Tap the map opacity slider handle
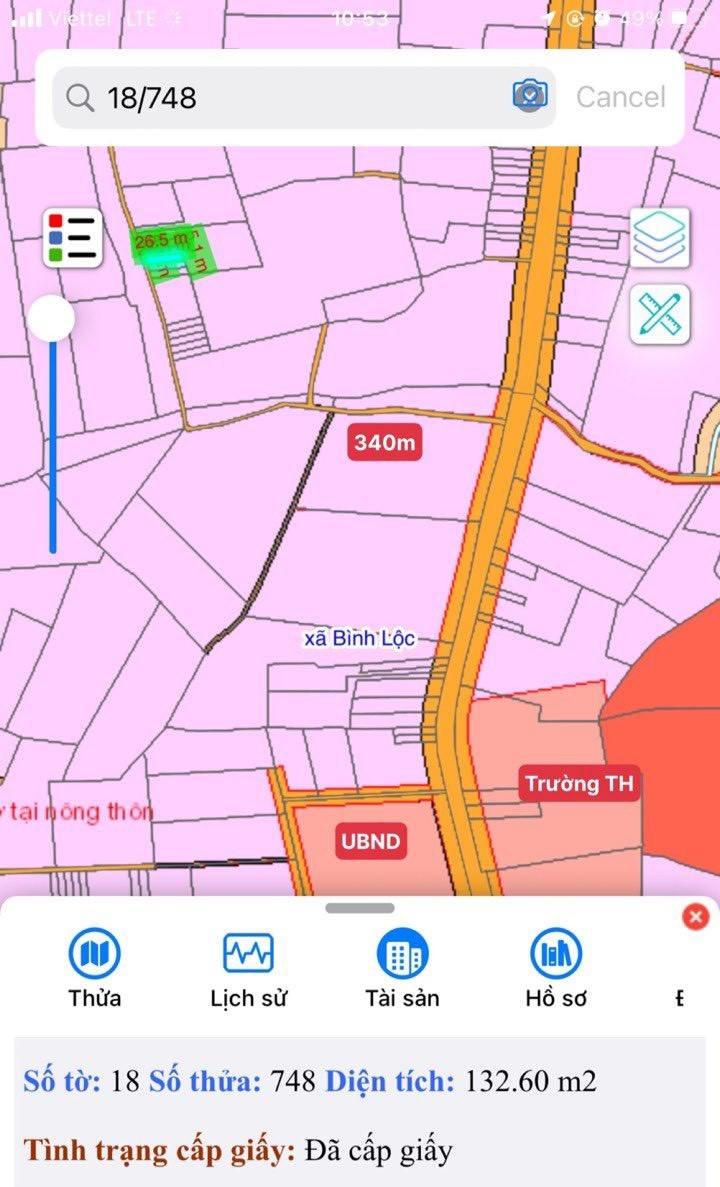720x1187 pixels. (51, 319)
